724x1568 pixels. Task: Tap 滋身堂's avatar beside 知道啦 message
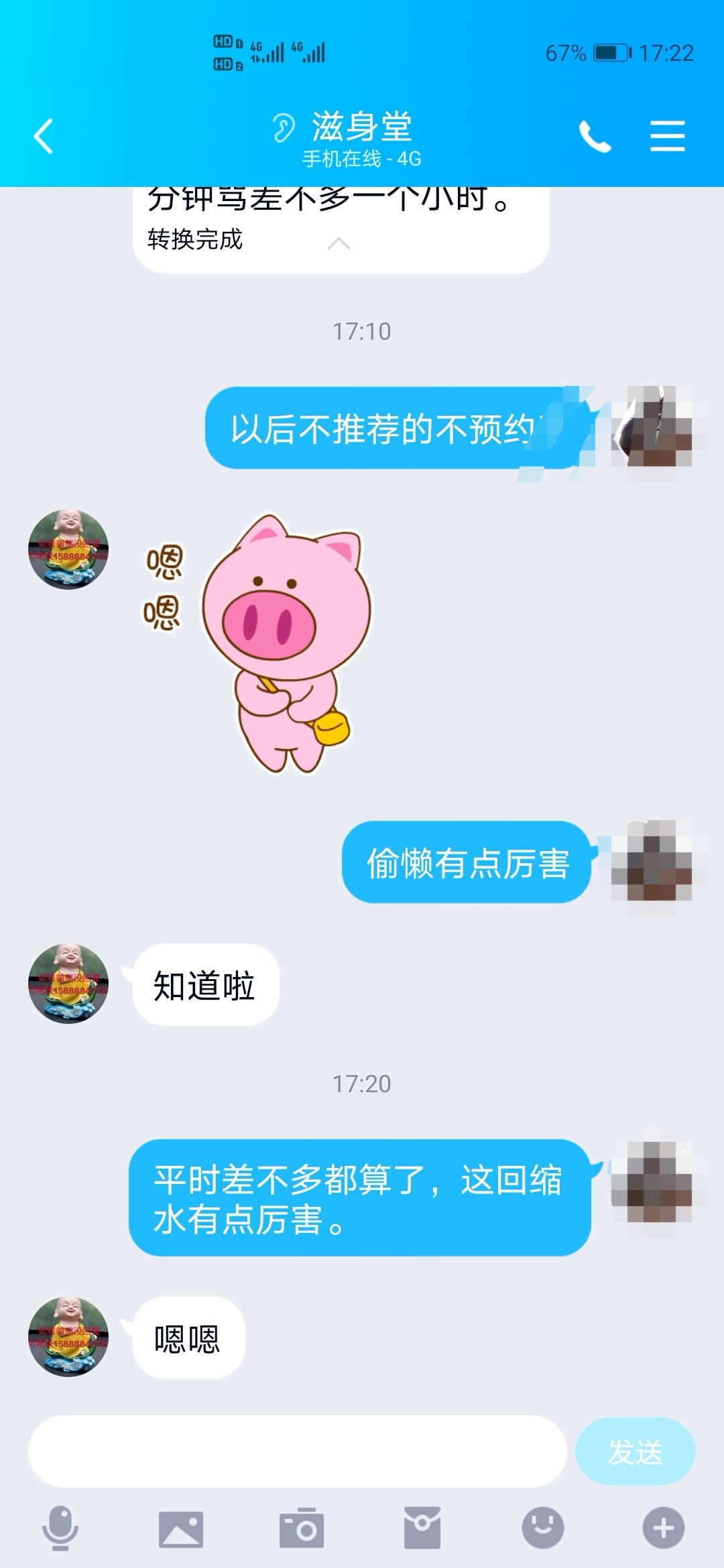click(x=69, y=985)
